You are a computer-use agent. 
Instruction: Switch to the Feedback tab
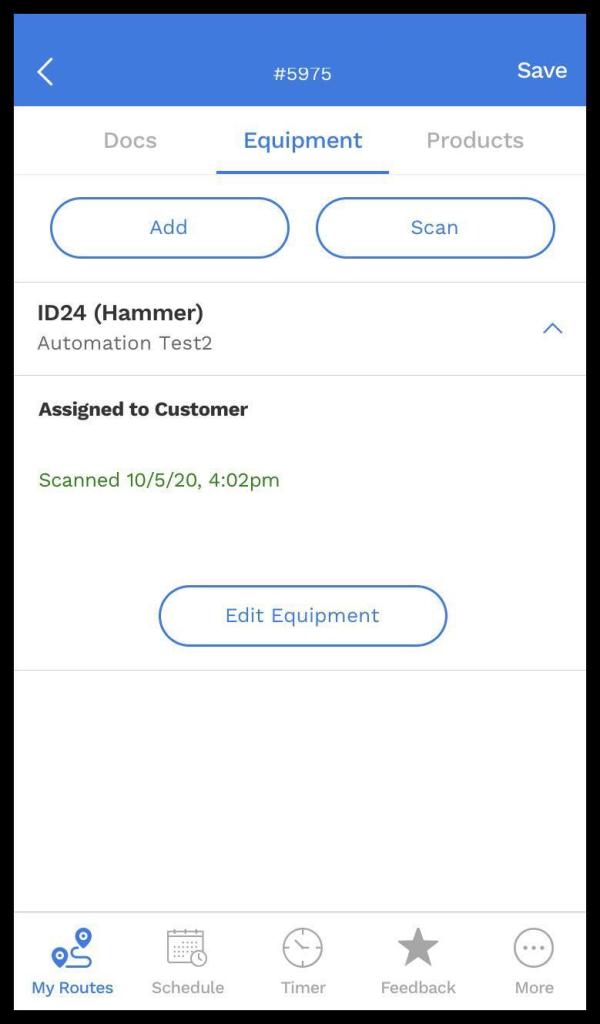[x=418, y=961]
